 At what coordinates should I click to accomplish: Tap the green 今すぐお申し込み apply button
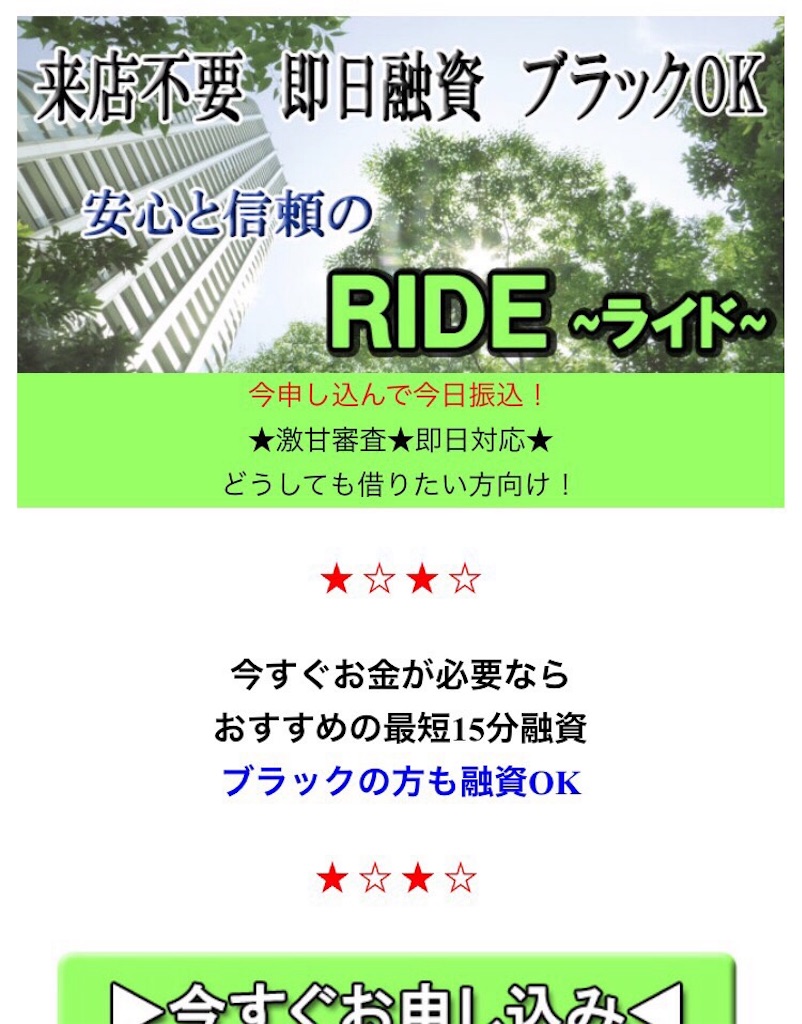click(x=397, y=993)
